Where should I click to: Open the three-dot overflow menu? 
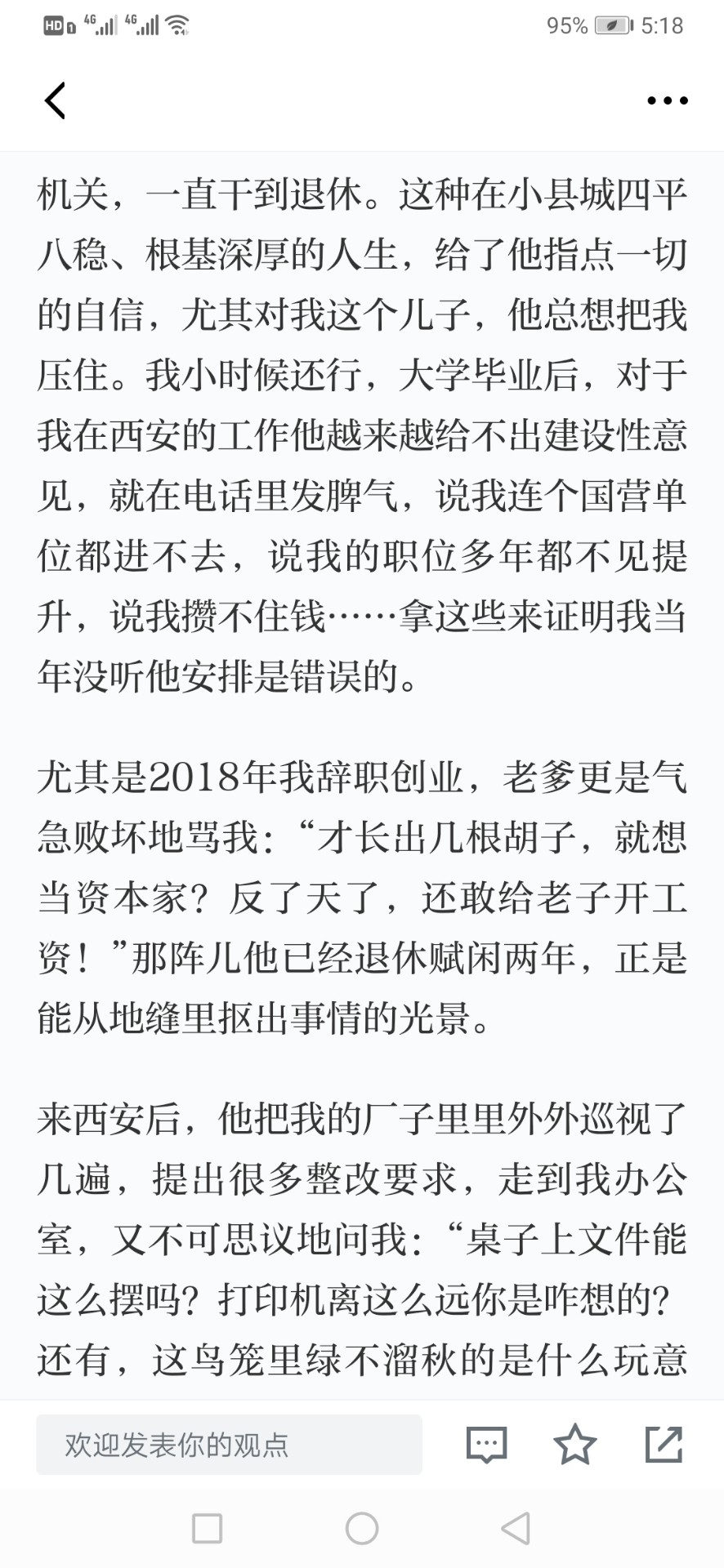click(x=668, y=100)
